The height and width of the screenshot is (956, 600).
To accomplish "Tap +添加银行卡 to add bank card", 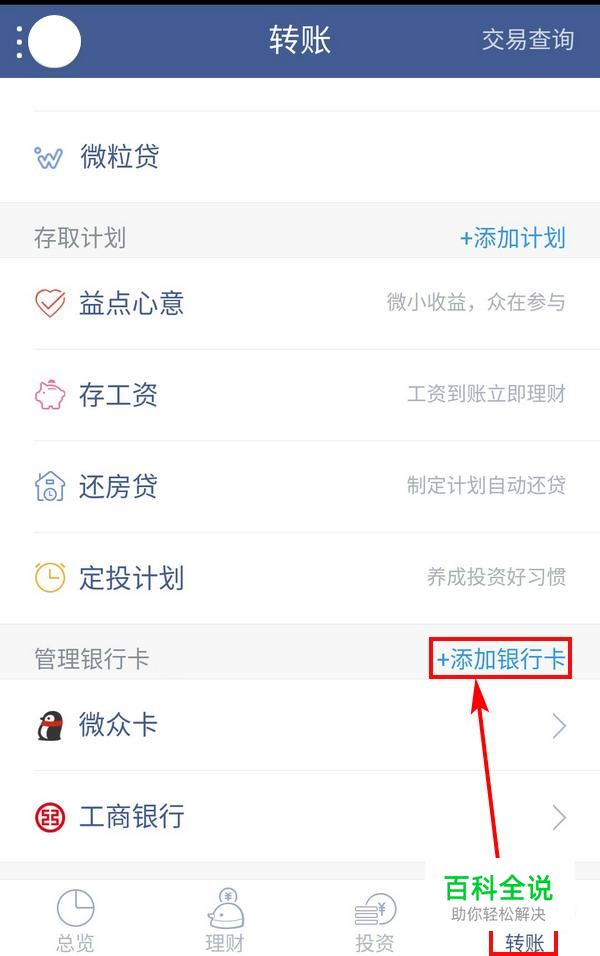I will (501, 659).
